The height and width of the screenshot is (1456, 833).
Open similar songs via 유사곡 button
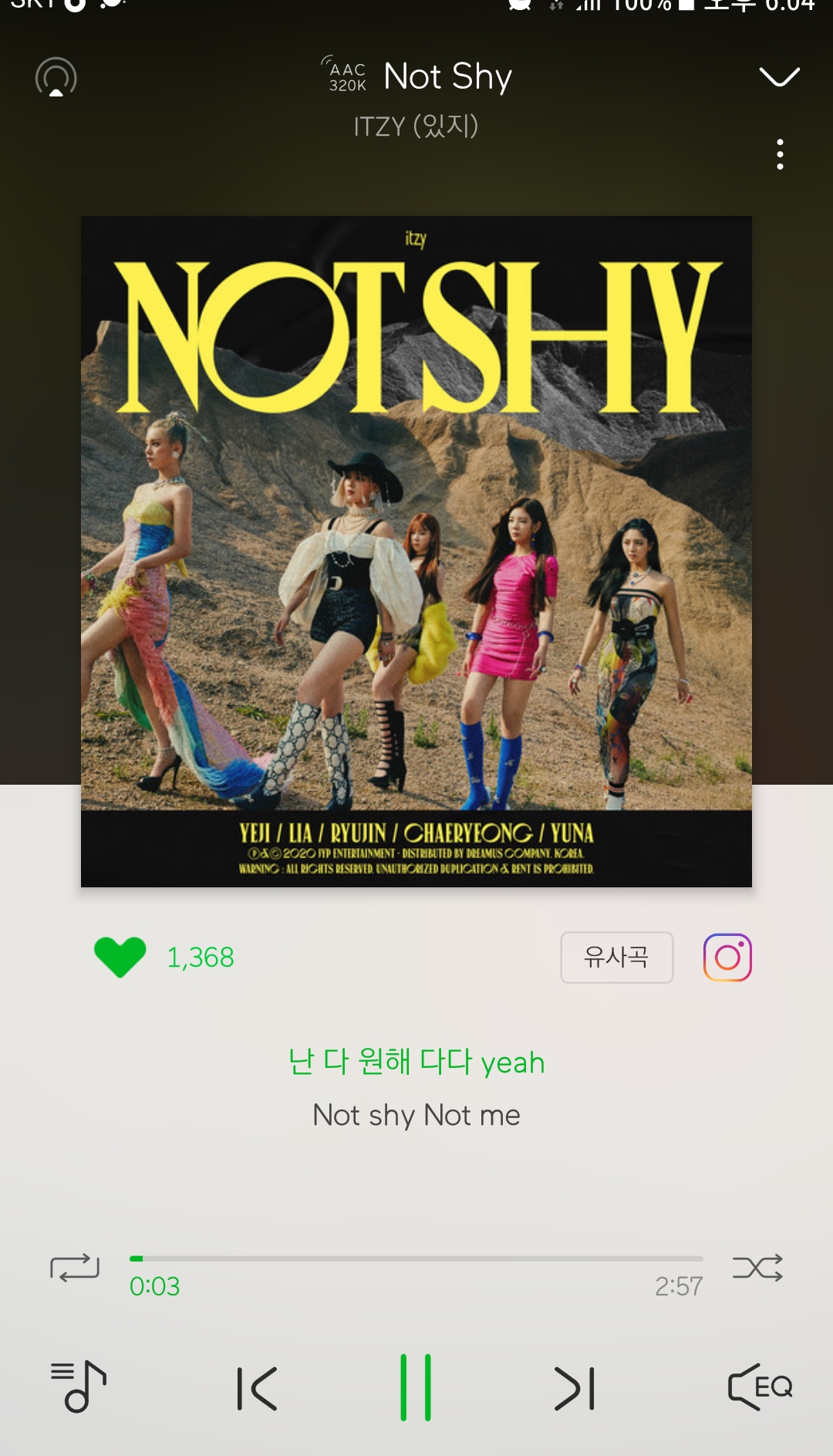(x=616, y=957)
